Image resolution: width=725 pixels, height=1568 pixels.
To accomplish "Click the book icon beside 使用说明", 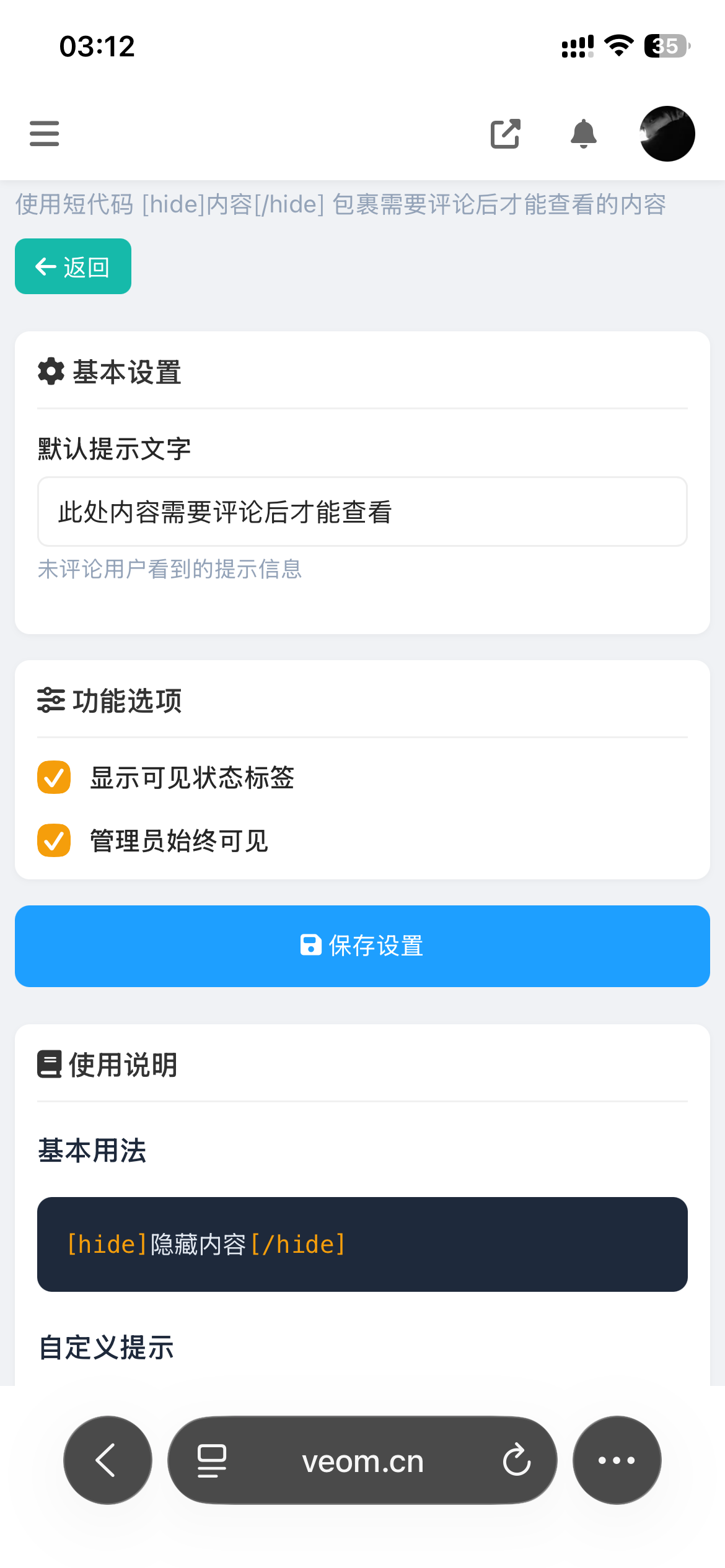I will (x=50, y=1064).
